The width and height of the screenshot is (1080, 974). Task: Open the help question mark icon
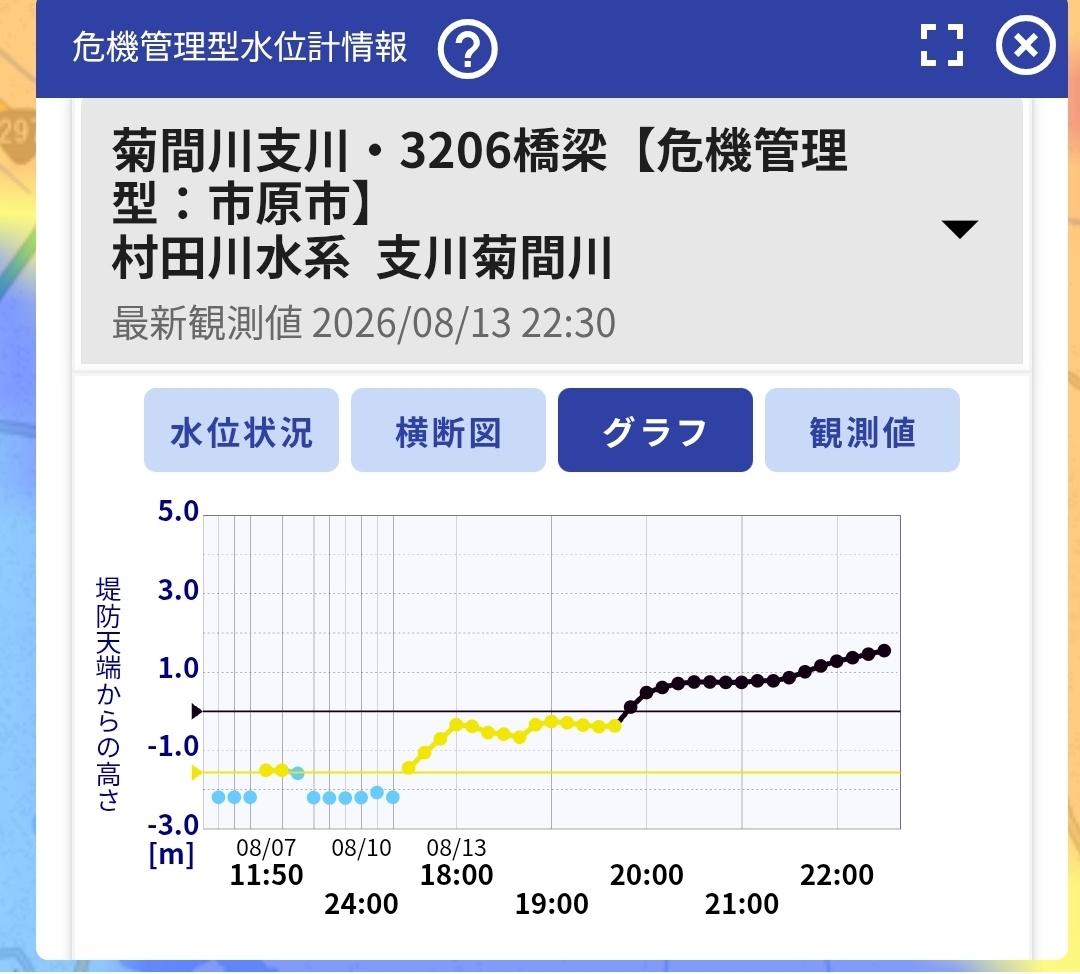pyautogui.click(x=468, y=49)
